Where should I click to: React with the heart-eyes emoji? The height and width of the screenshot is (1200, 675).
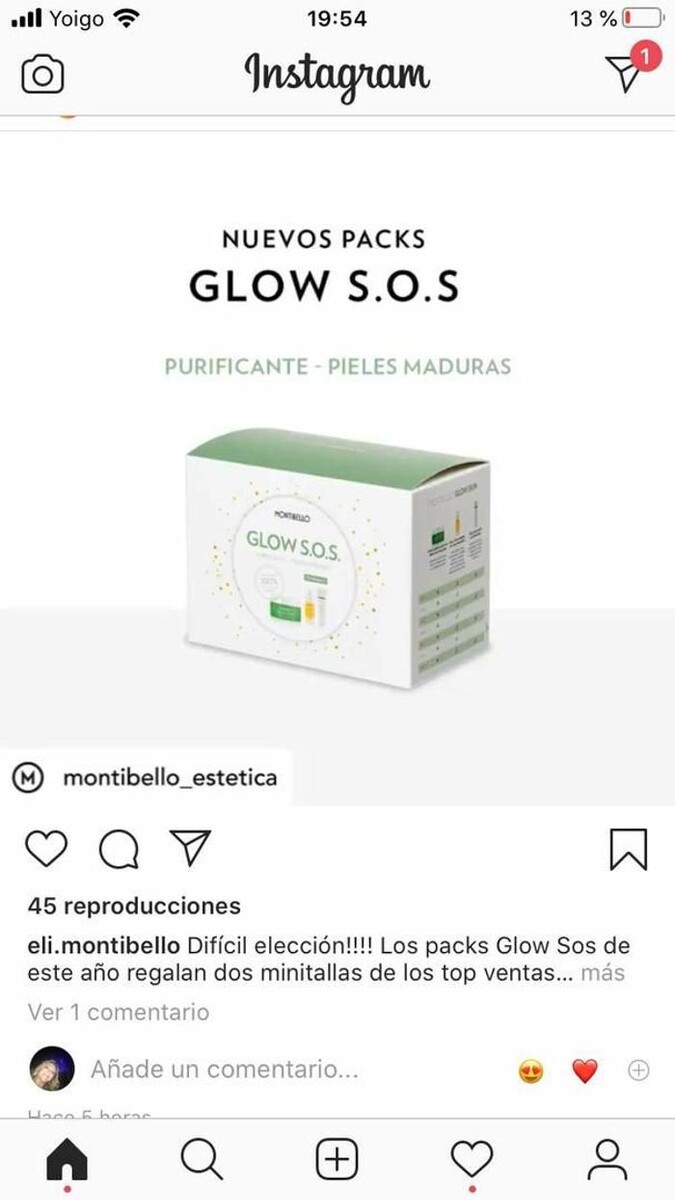(531, 1071)
